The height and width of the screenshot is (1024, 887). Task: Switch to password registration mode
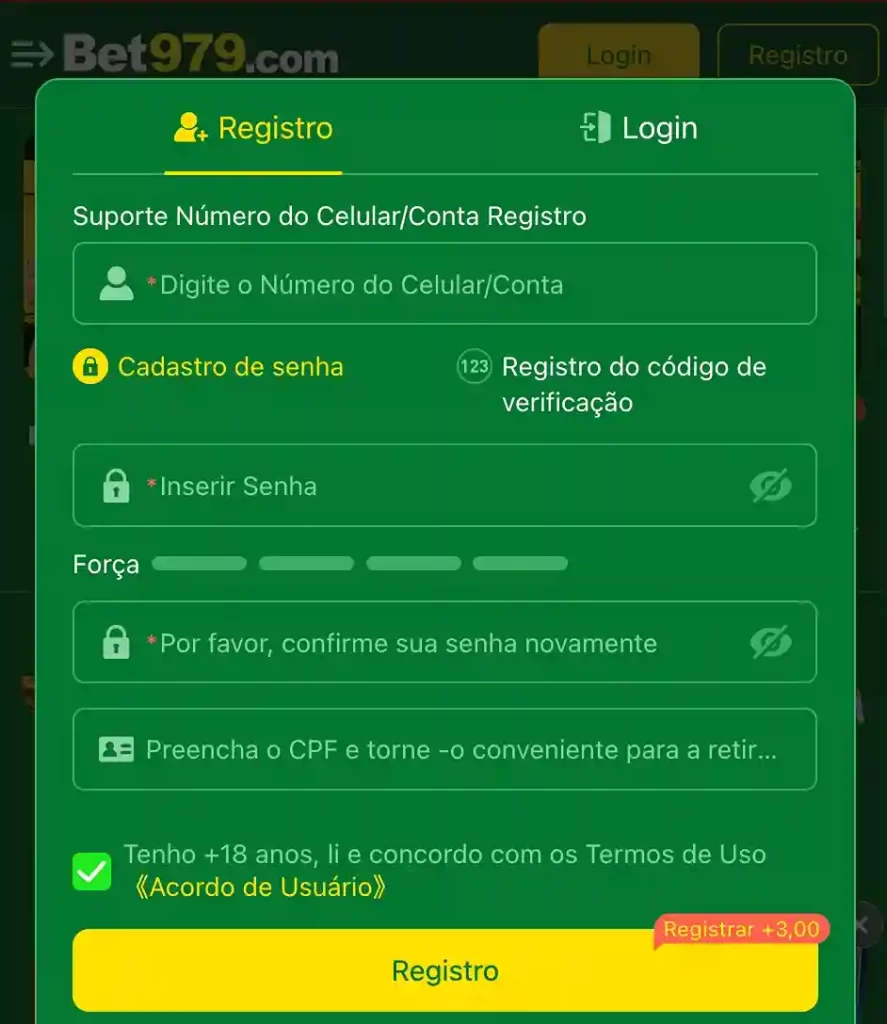tap(230, 367)
